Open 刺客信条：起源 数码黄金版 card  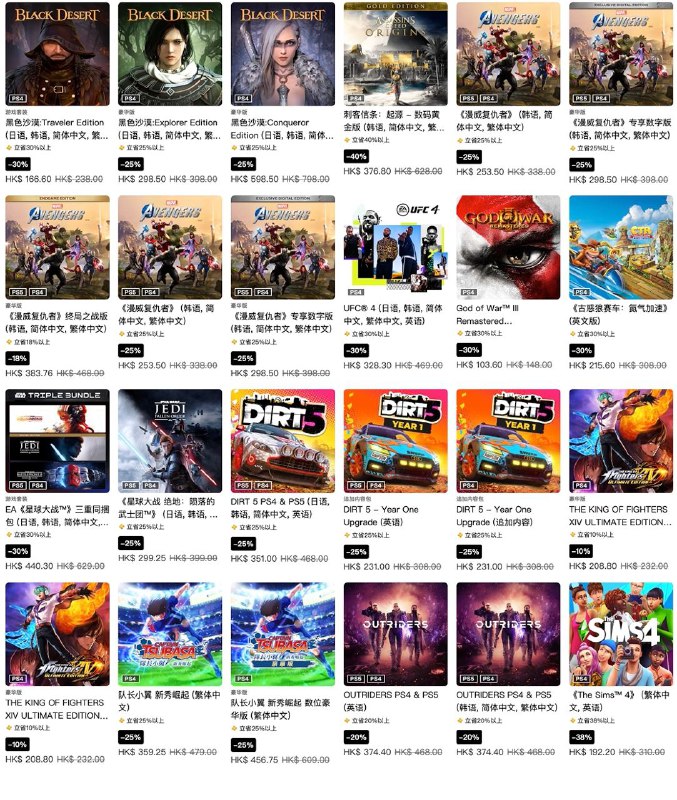(x=395, y=54)
